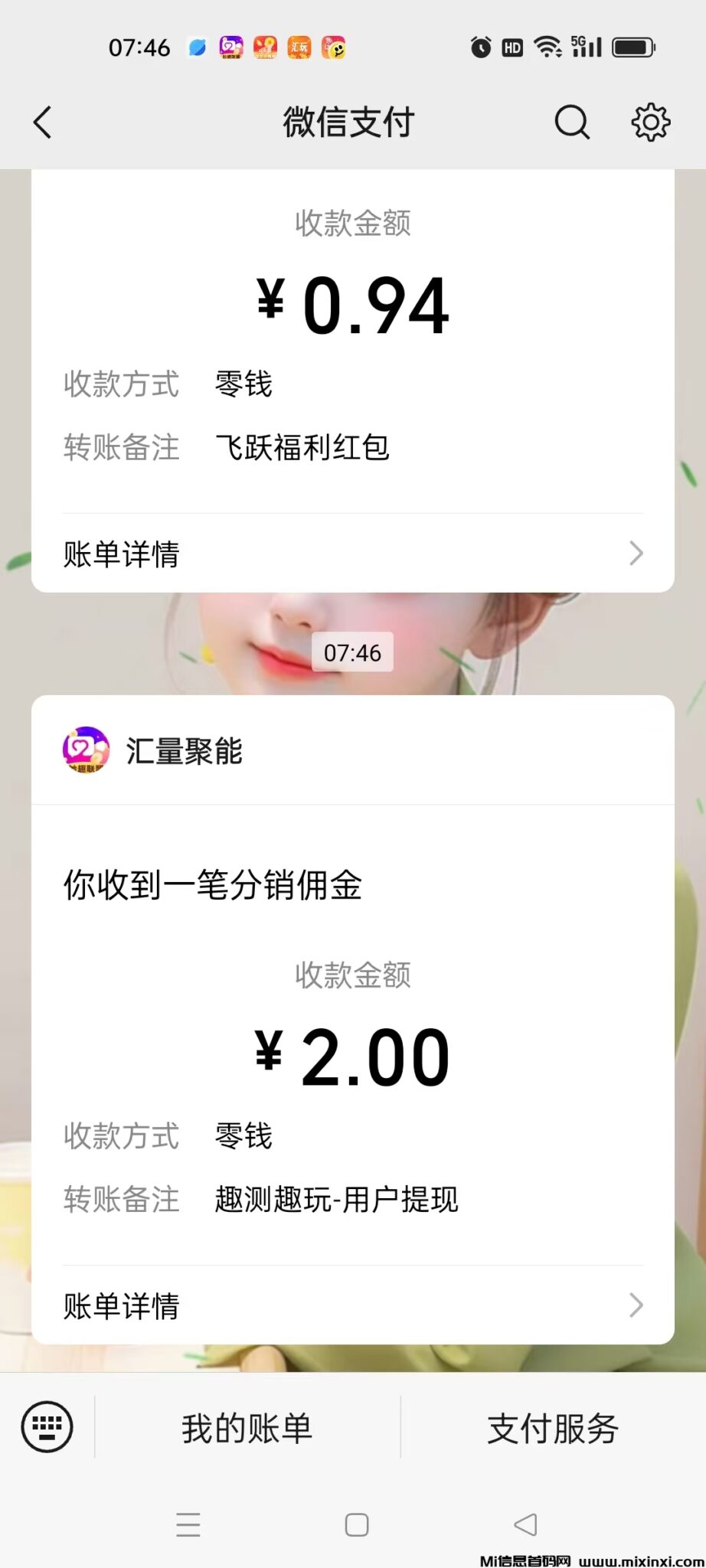Tap the 5G signal indicator

[x=586, y=47]
